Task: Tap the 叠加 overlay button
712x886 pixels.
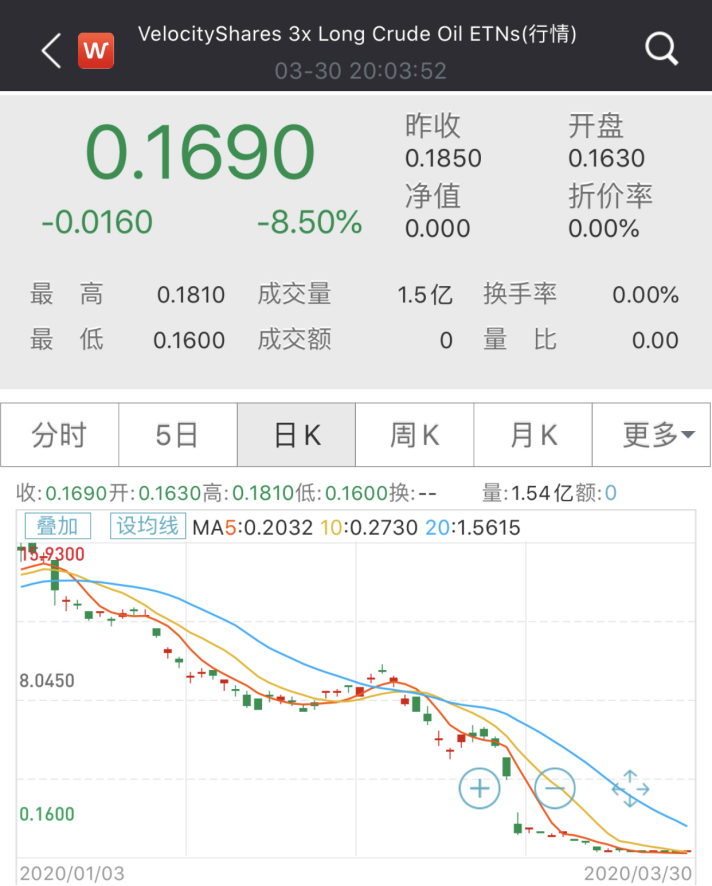Action: point(57,526)
